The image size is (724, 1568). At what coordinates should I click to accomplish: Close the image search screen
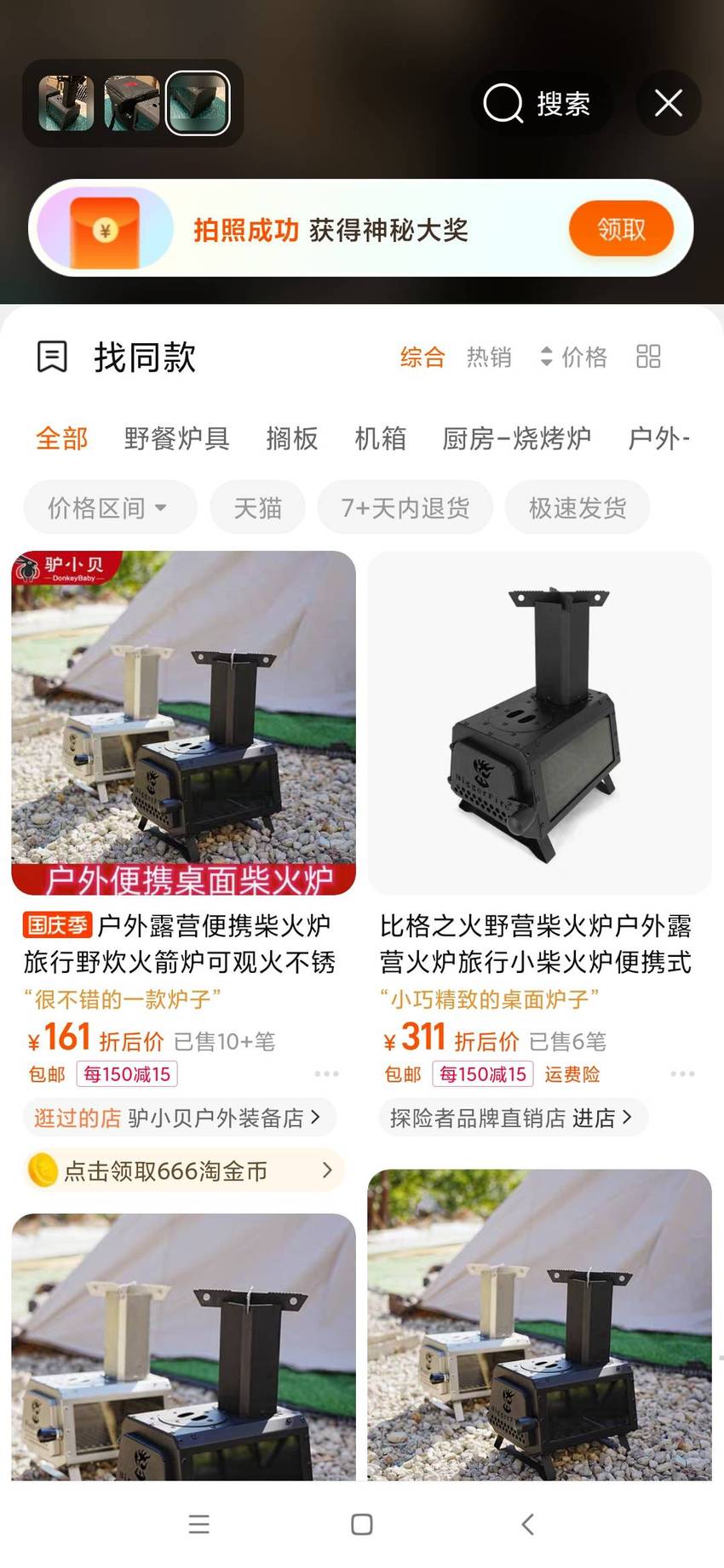click(x=669, y=103)
